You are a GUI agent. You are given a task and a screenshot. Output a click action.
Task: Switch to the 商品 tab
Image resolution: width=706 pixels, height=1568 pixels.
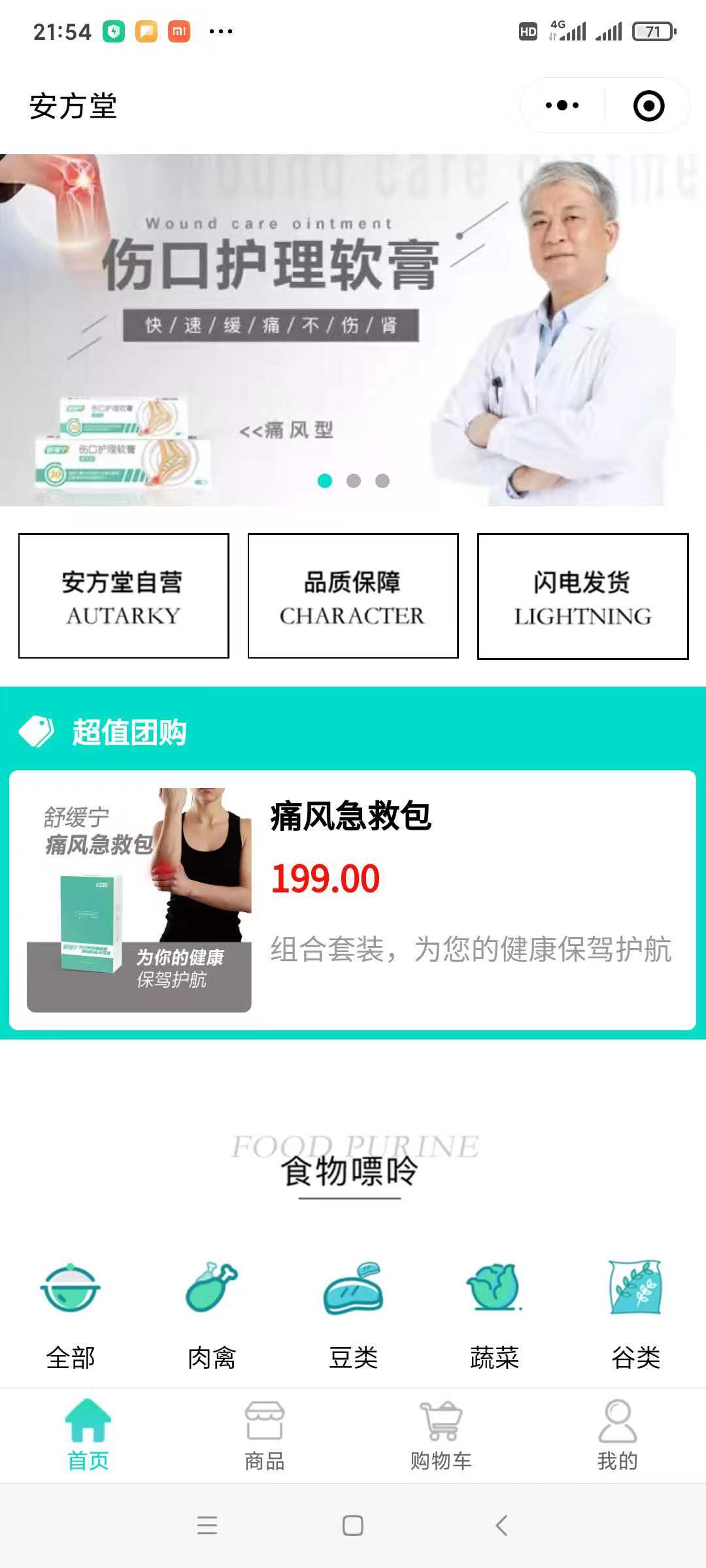[x=265, y=1435]
